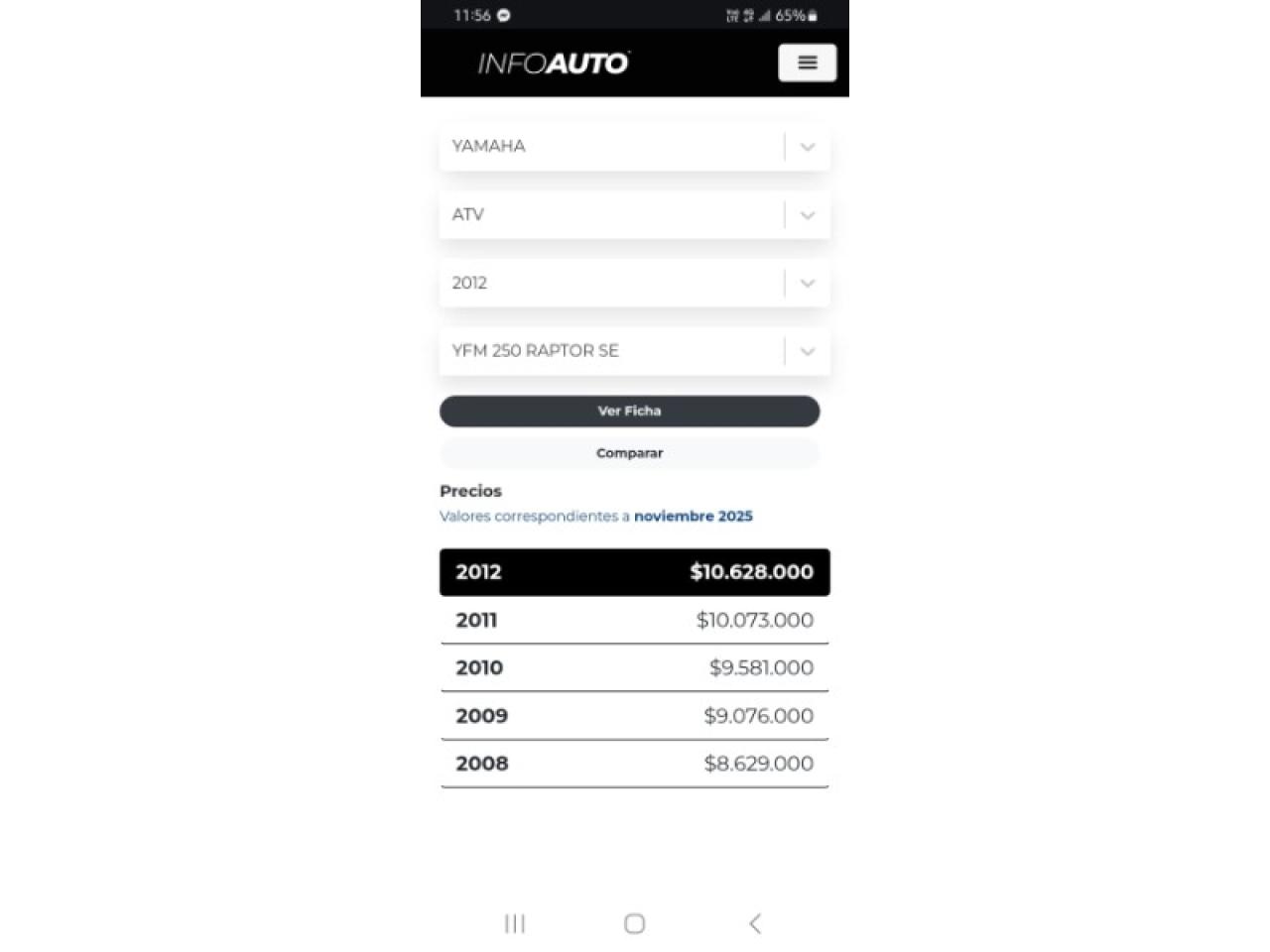This screenshot has width=1270, height=952.
Task: Select the YFM 250 RAPTOR SE model dropdown
Action: click(634, 351)
